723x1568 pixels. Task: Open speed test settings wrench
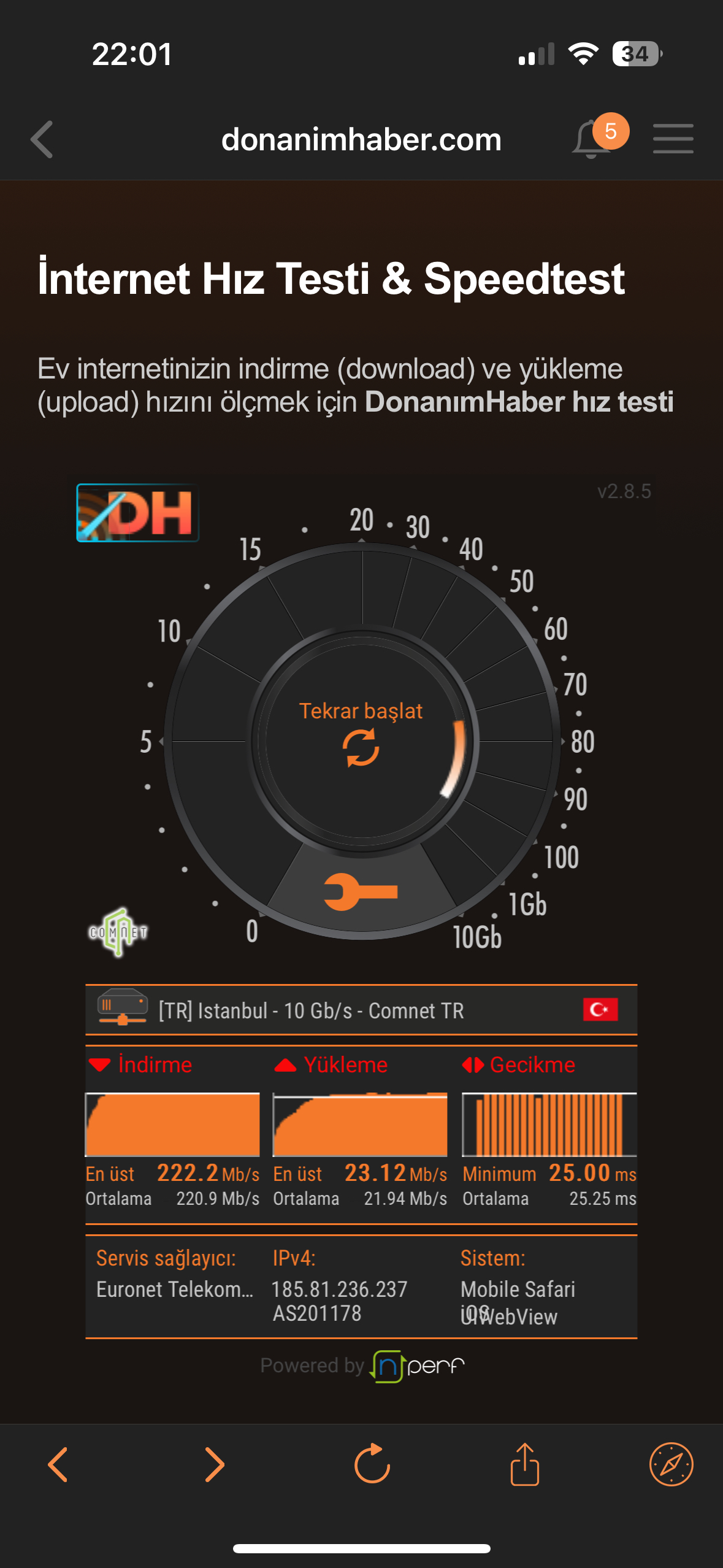[361, 891]
